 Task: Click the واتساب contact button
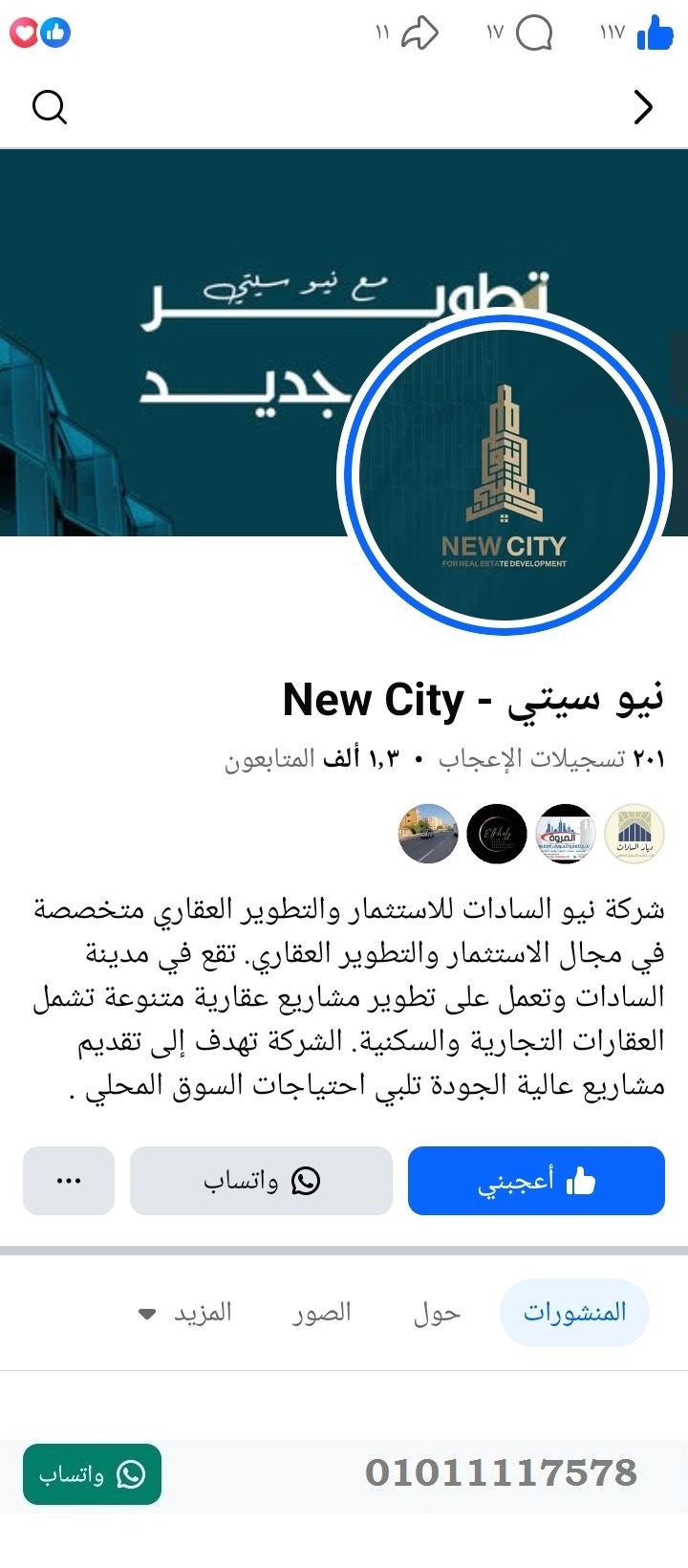[261, 1181]
